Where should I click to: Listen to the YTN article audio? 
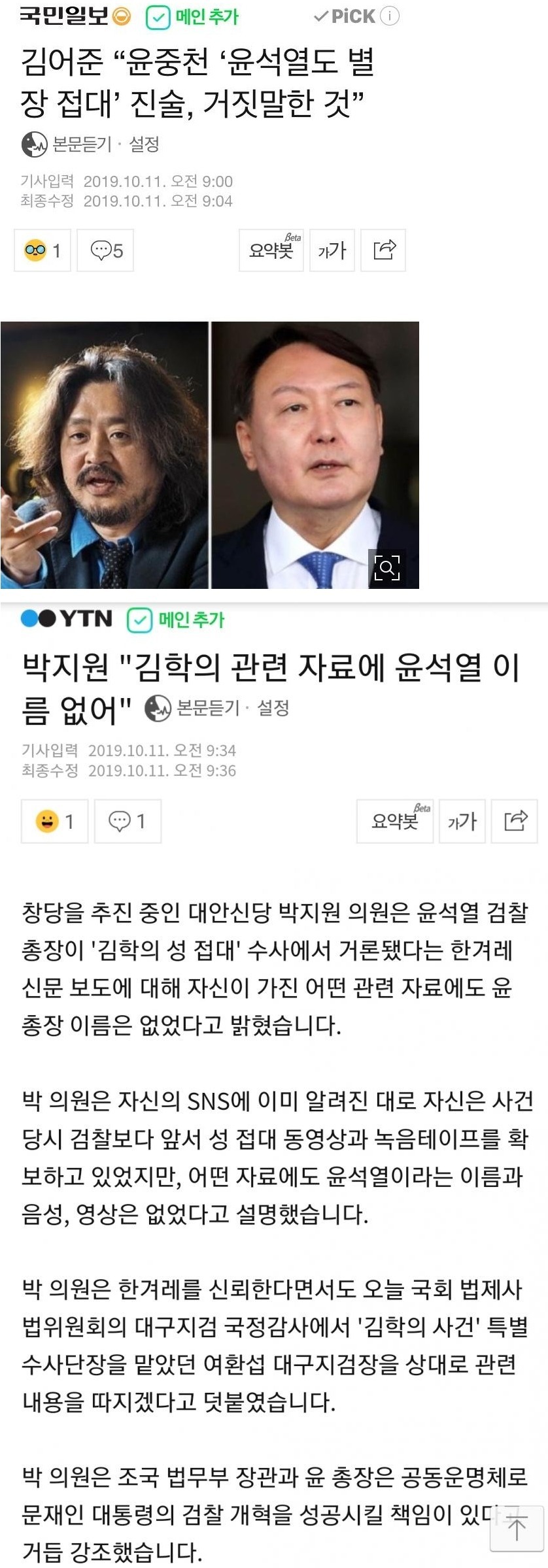click(194, 708)
